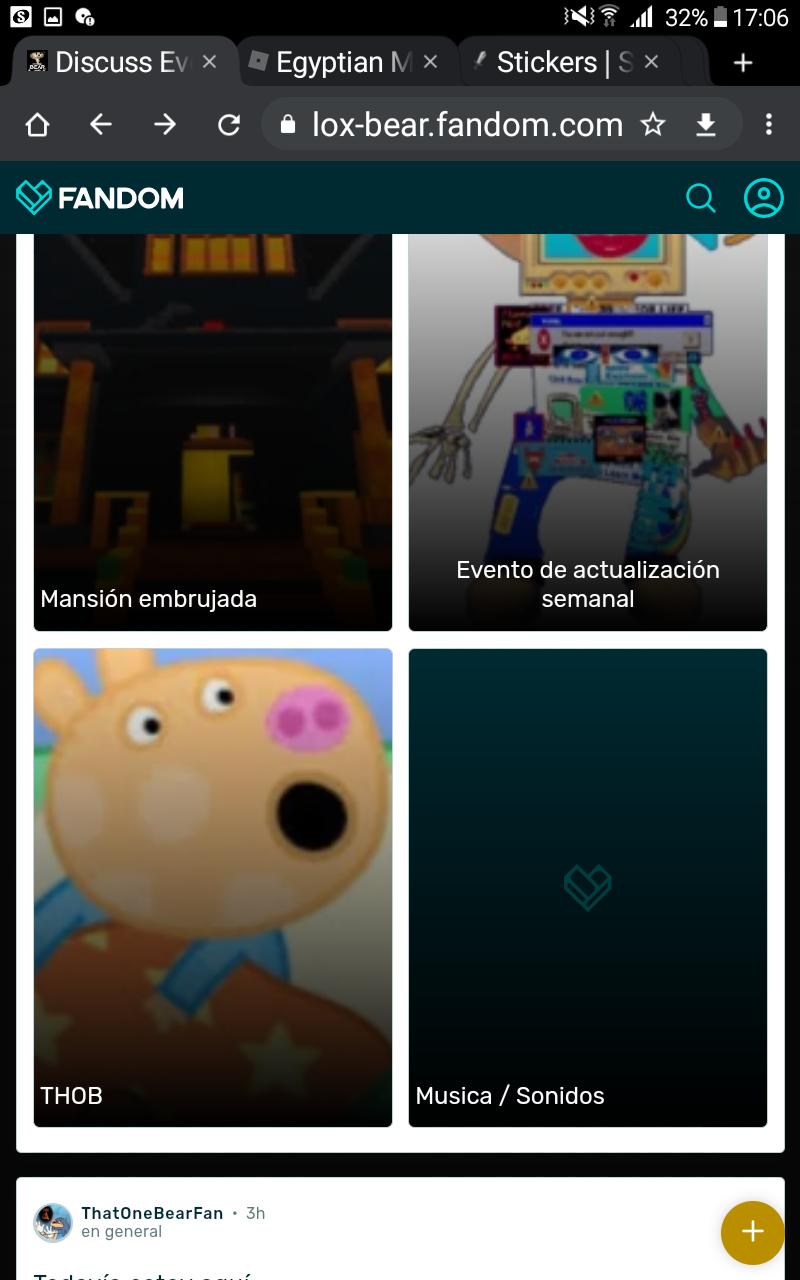The width and height of the screenshot is (800, 1280).
Task: Open the THOB category tile
Action: point(213,887)
